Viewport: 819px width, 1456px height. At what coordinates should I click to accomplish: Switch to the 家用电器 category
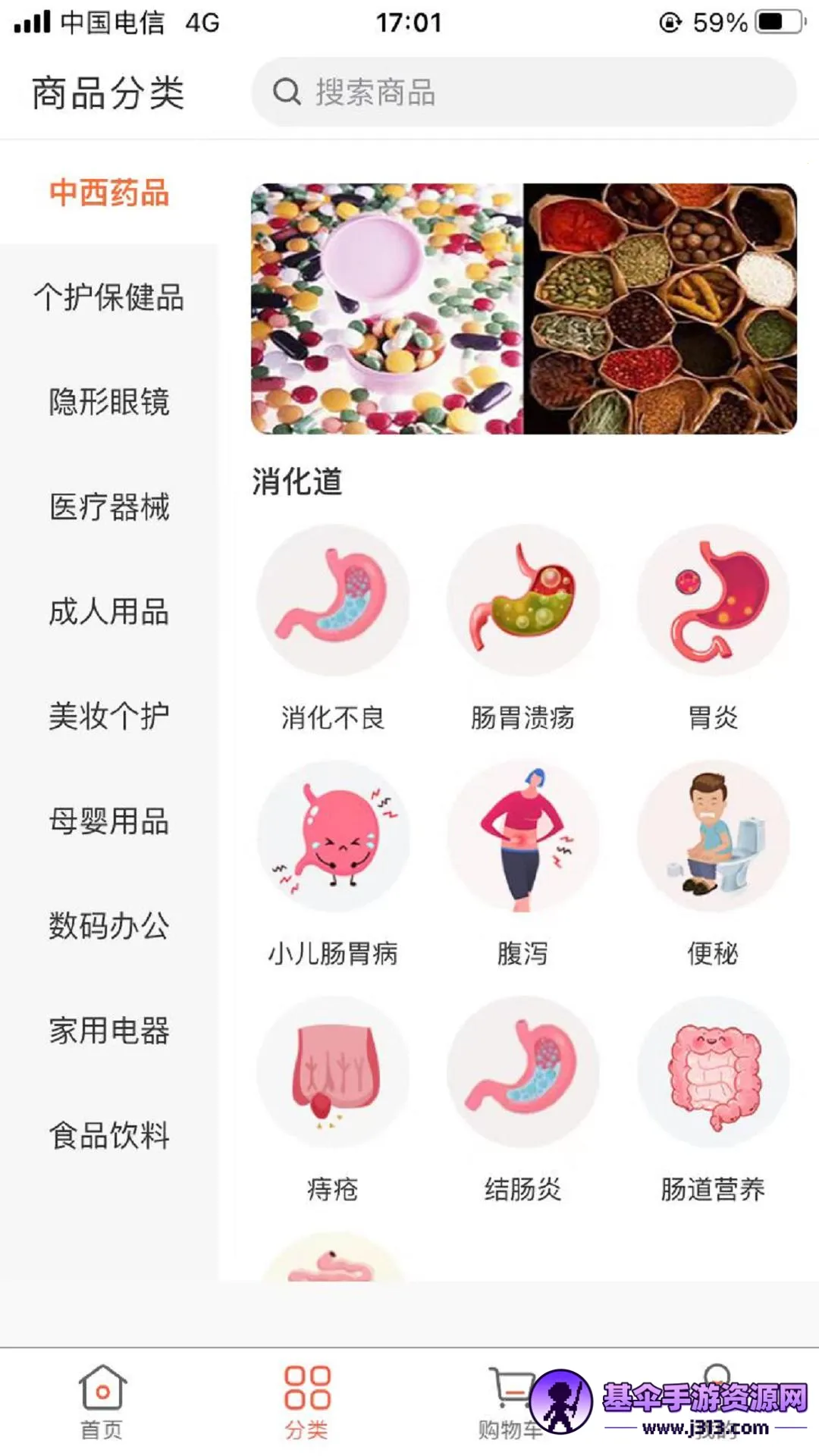[108, 1031]
